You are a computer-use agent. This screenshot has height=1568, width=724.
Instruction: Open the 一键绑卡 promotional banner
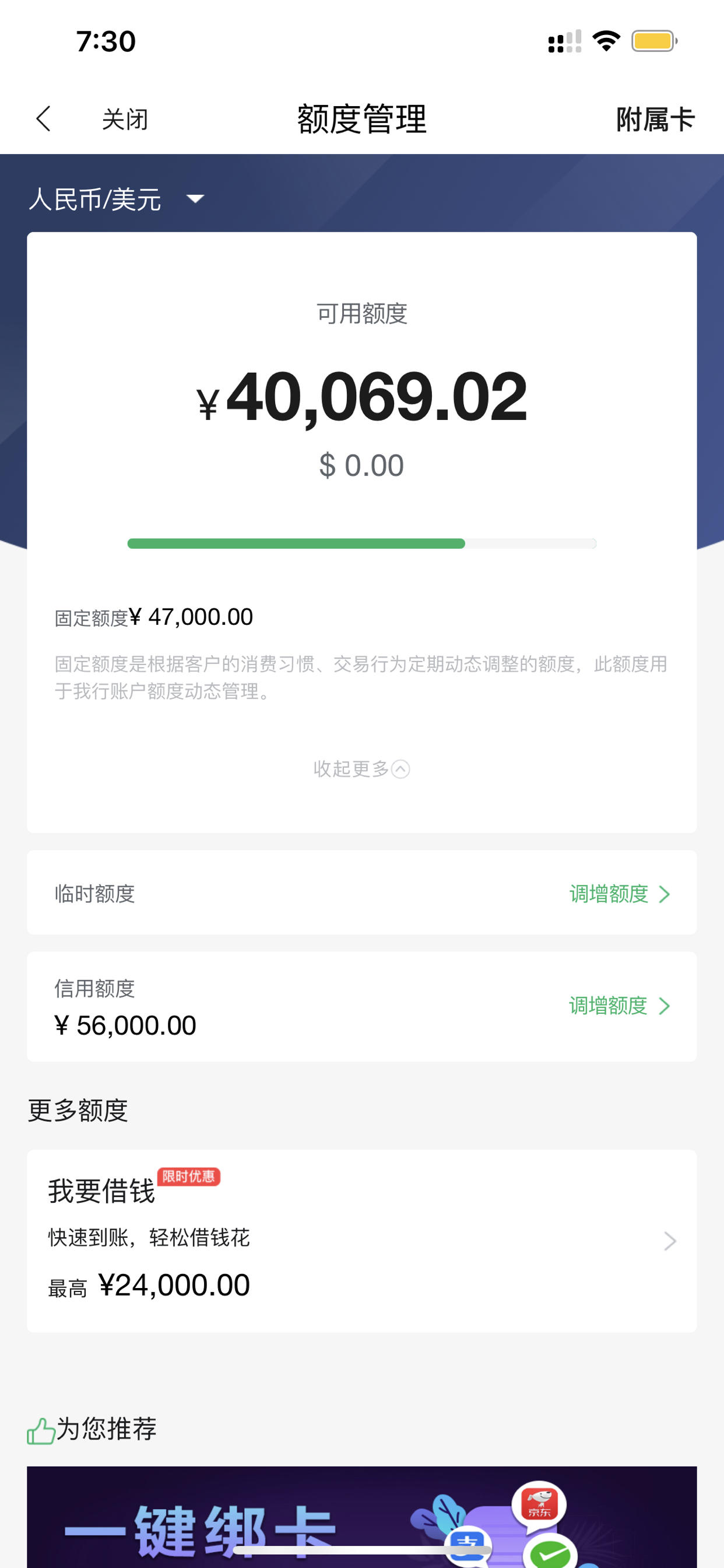tap(361, 1517)
